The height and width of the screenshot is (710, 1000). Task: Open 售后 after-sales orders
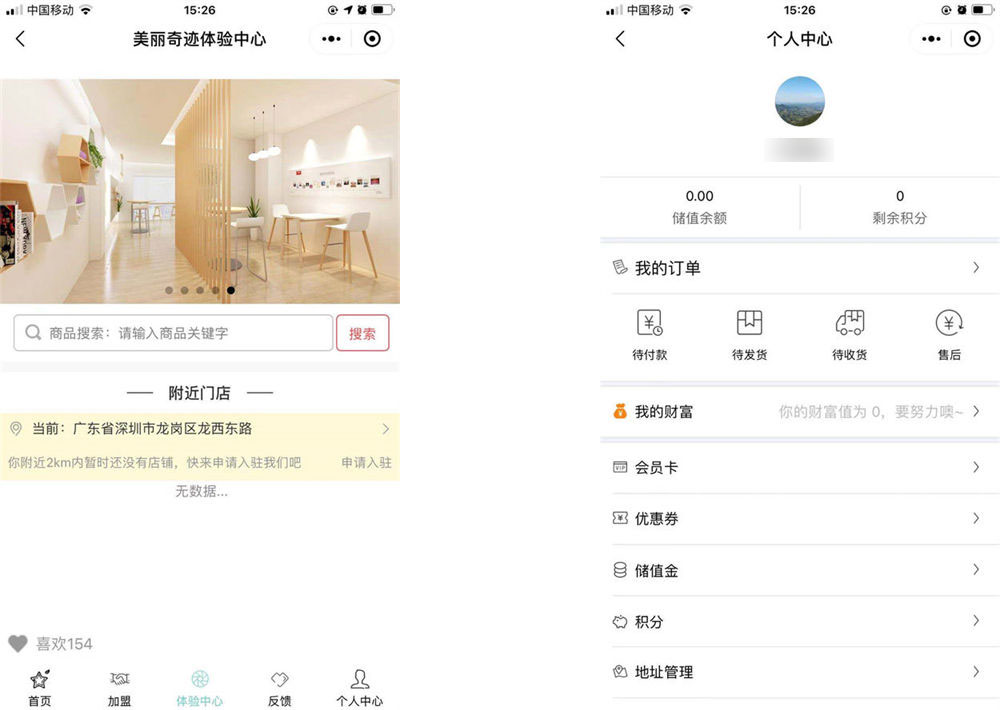[x=949, y=335]
